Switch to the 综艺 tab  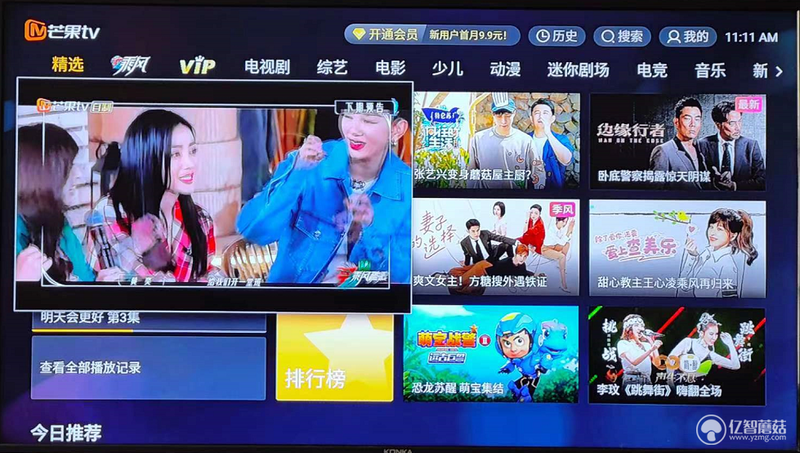click(332, 68)
